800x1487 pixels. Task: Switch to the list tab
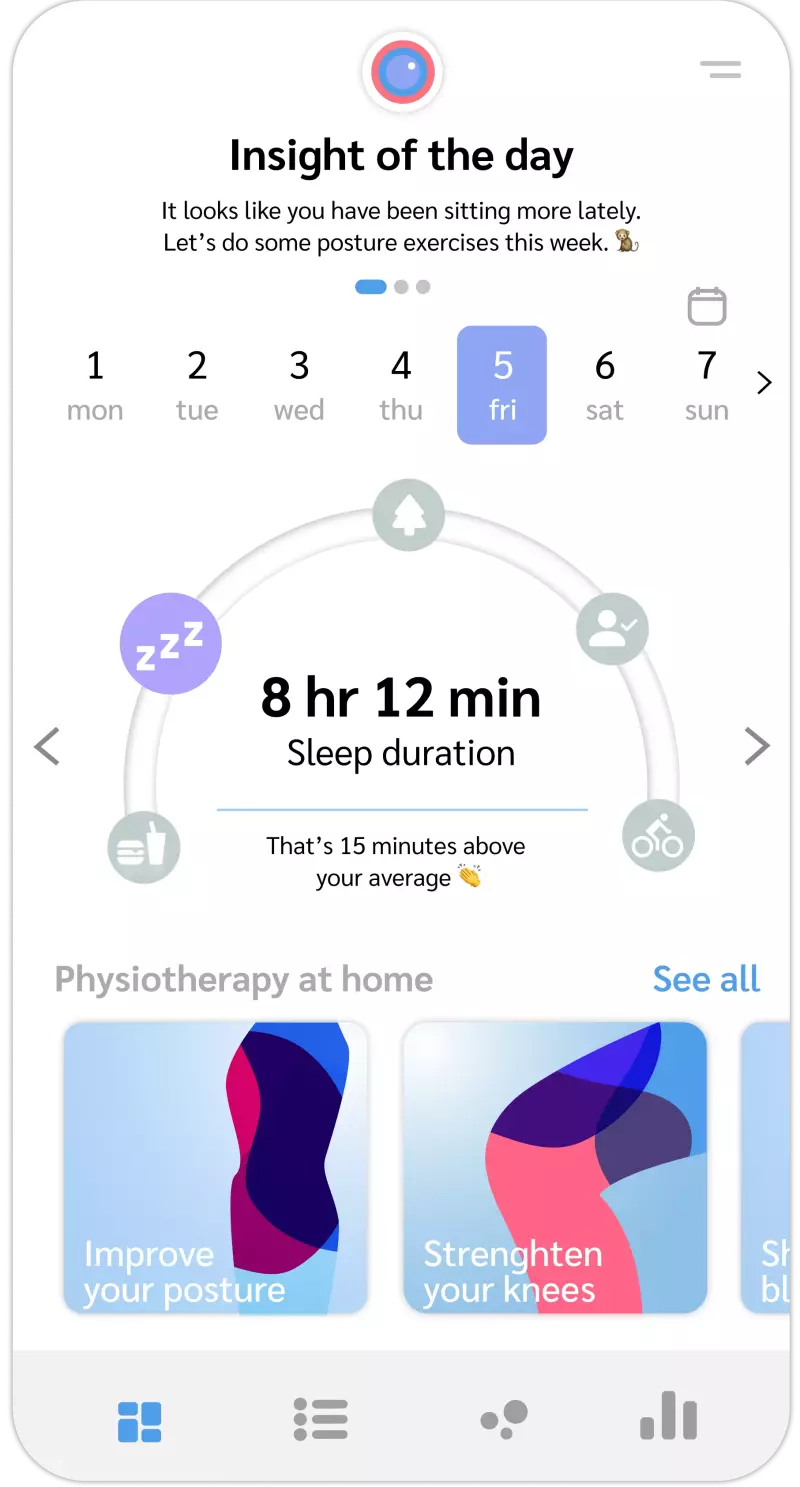pyautogui.click(x=321, y=1420)
